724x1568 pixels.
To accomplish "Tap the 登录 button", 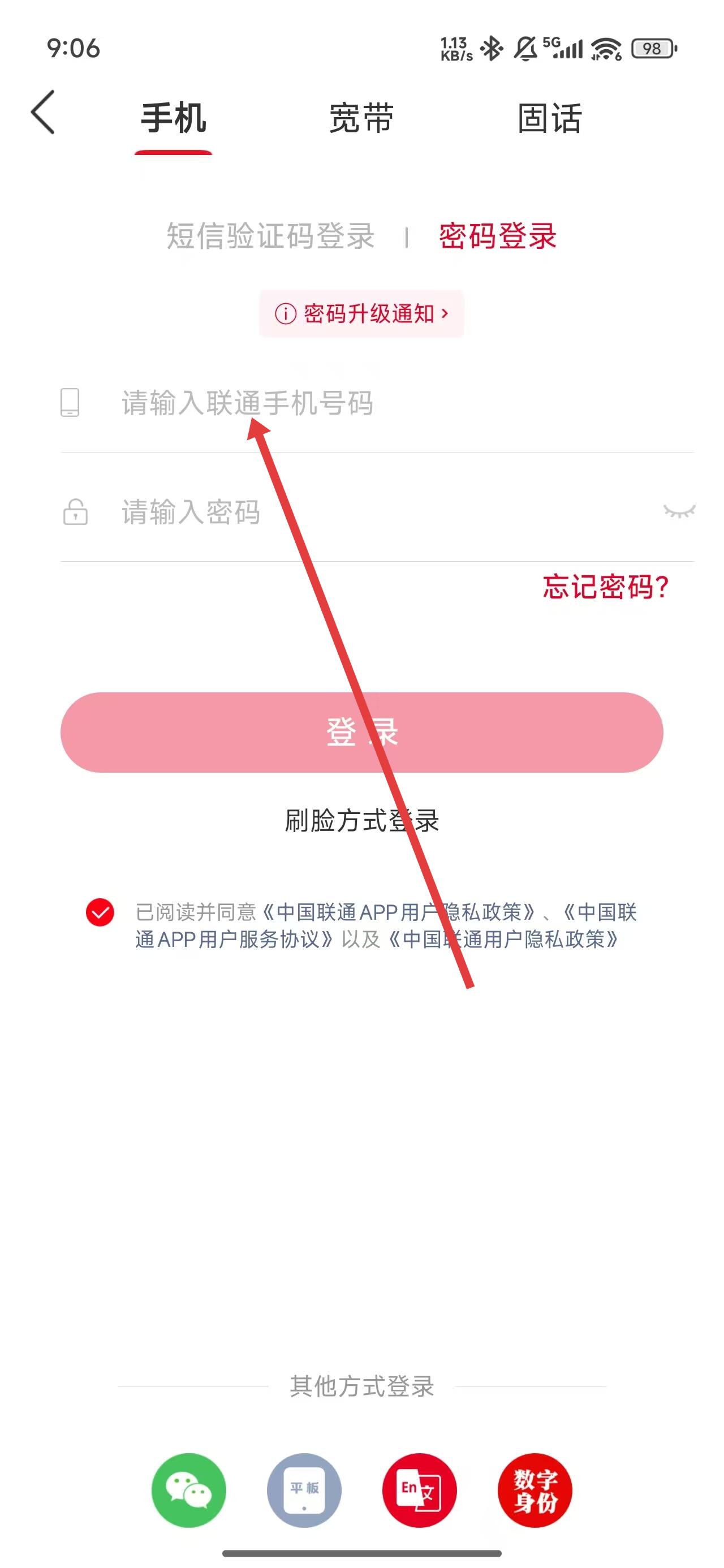I will (361, 733).
